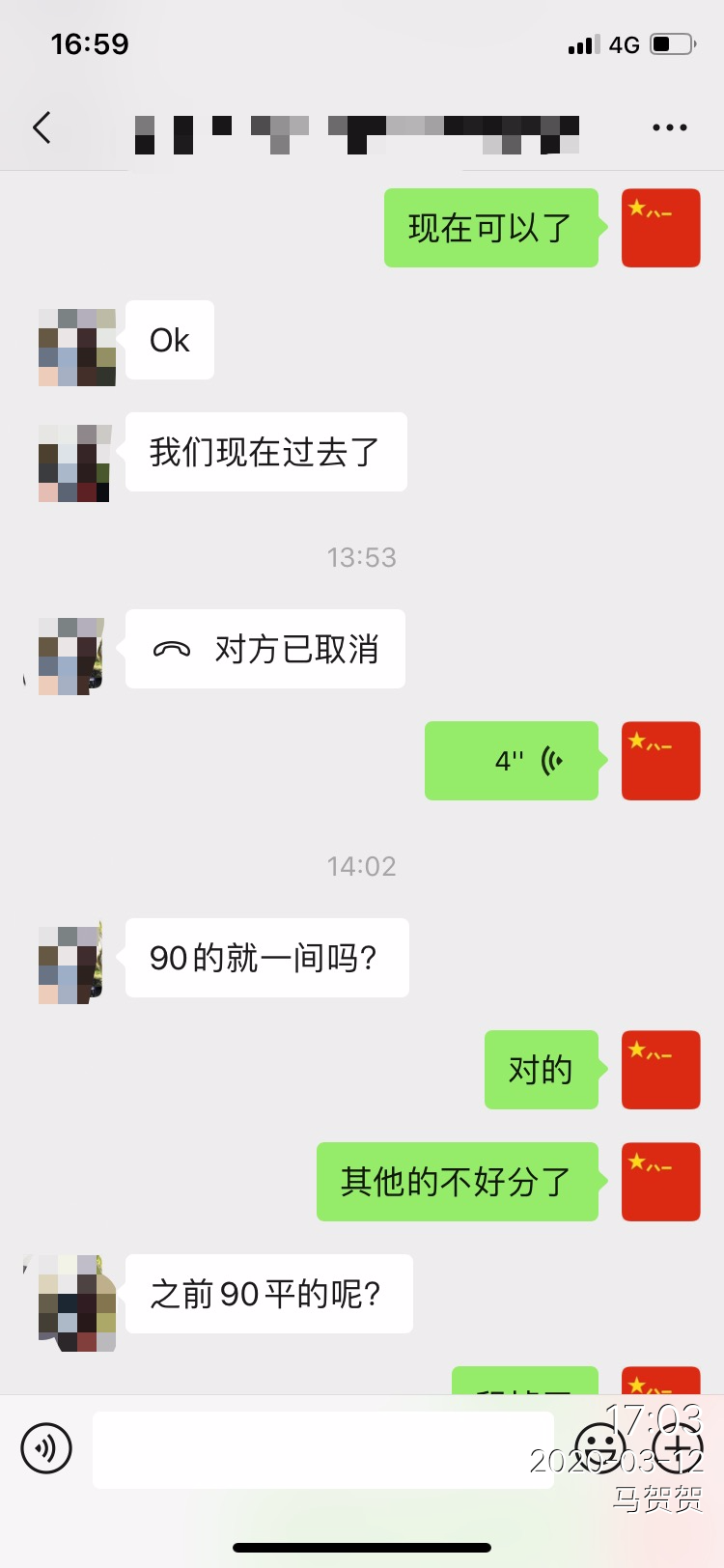Screen dimensions: 724x1568
Task: Focus the message text field
Action: (x=323, y=1449)
